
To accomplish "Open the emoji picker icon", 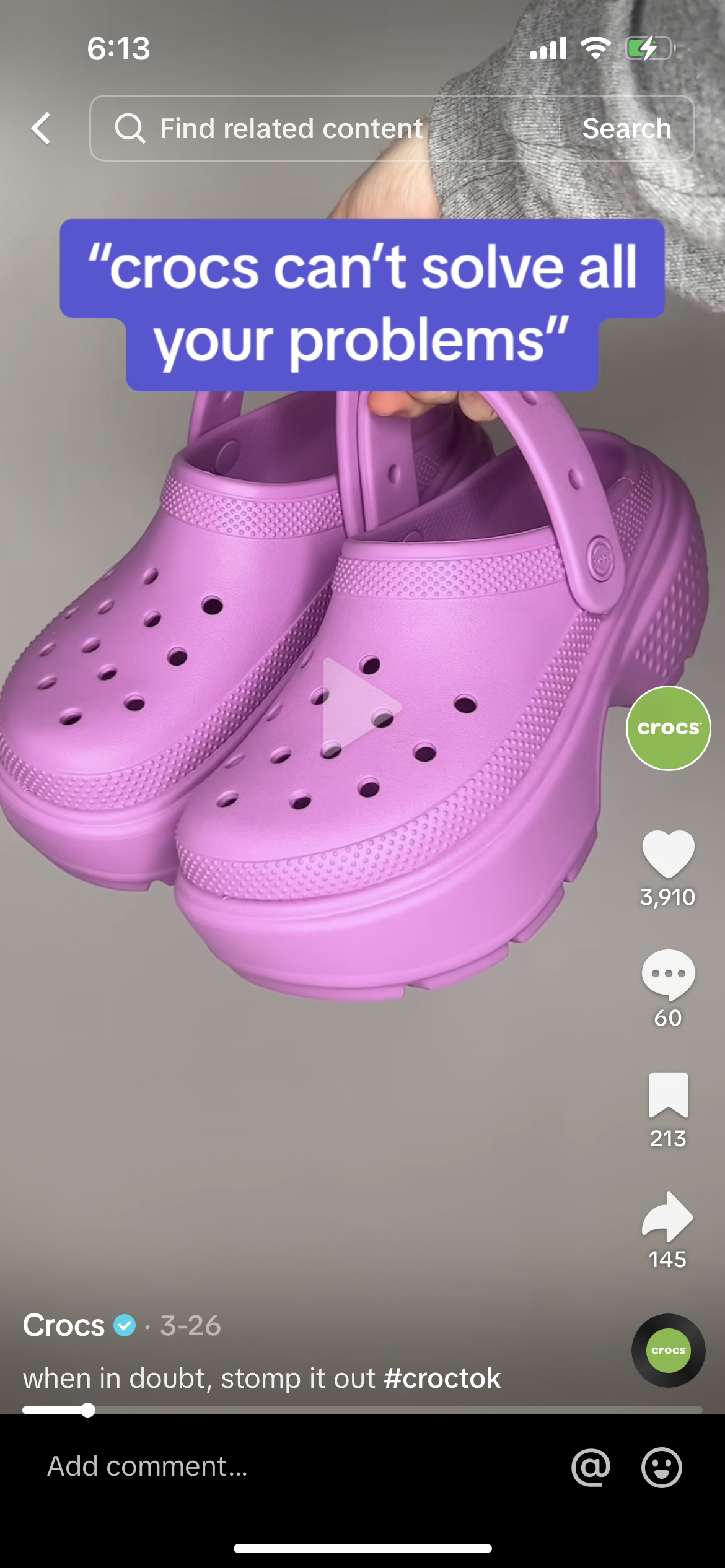I will coord(661,1466).
